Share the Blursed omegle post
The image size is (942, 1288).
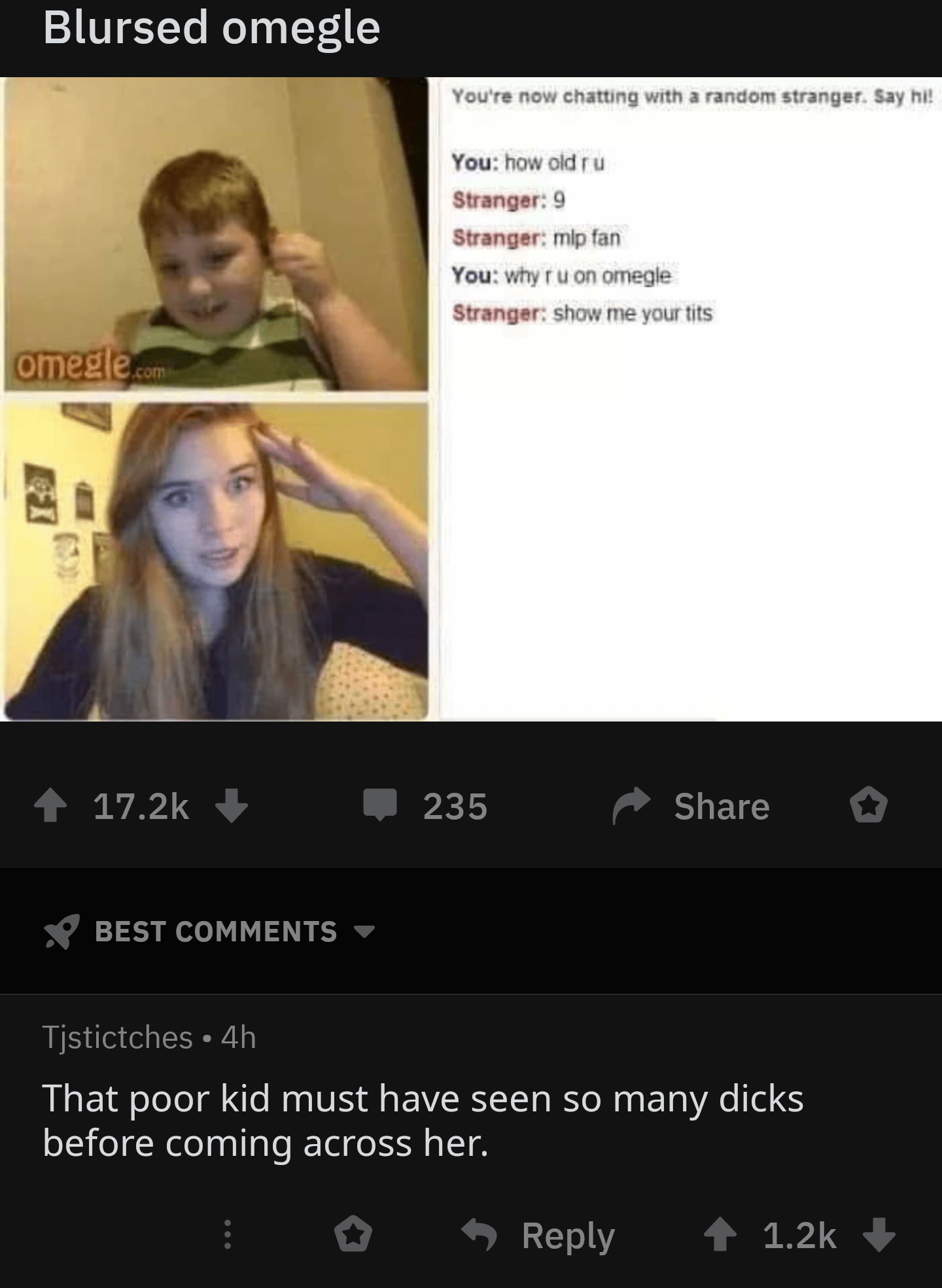691,806
